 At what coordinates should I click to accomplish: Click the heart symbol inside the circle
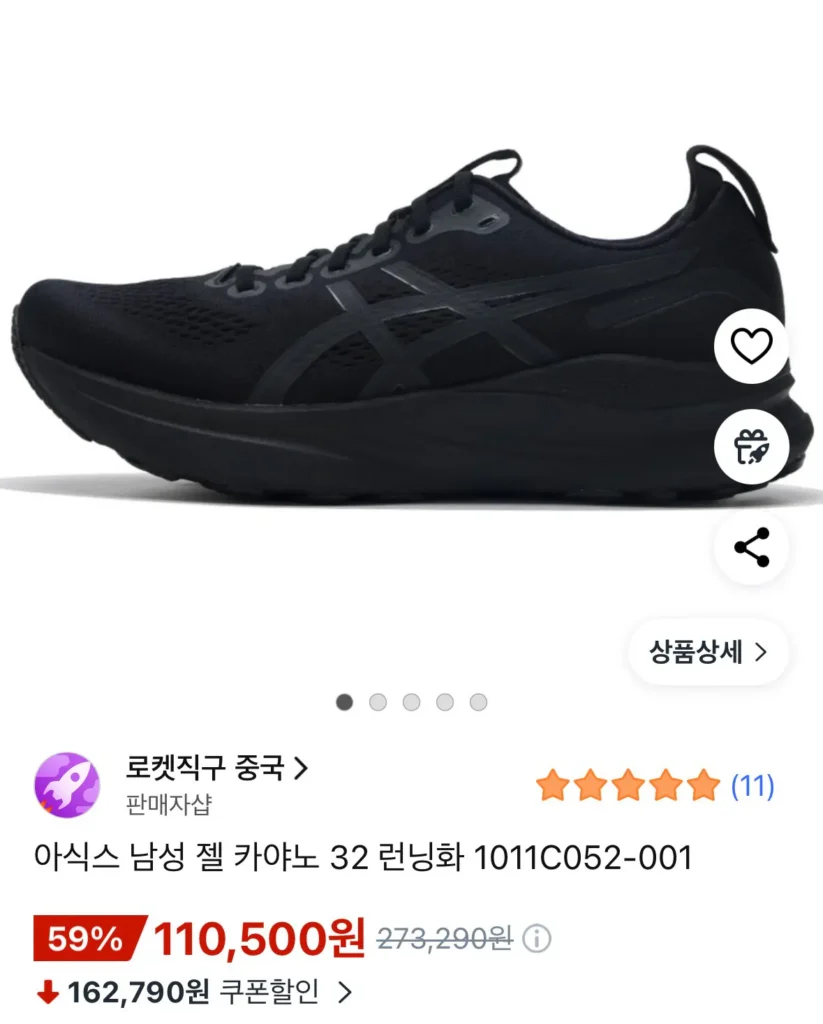point(750,347)
